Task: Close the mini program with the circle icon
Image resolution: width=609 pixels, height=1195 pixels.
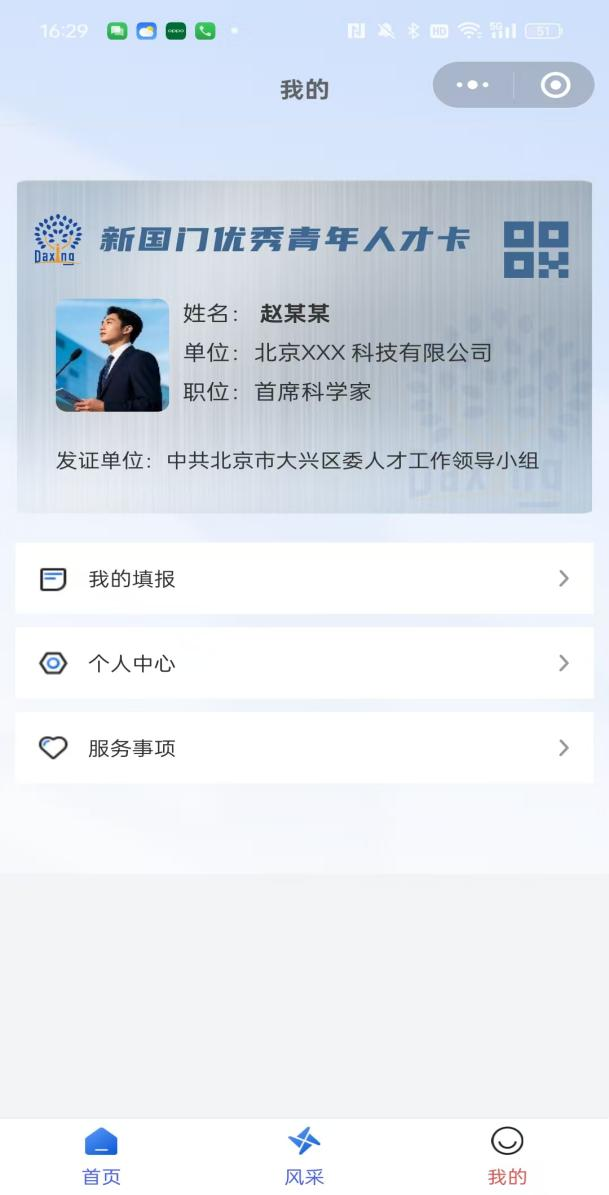Action: click(x=555, y=86)
